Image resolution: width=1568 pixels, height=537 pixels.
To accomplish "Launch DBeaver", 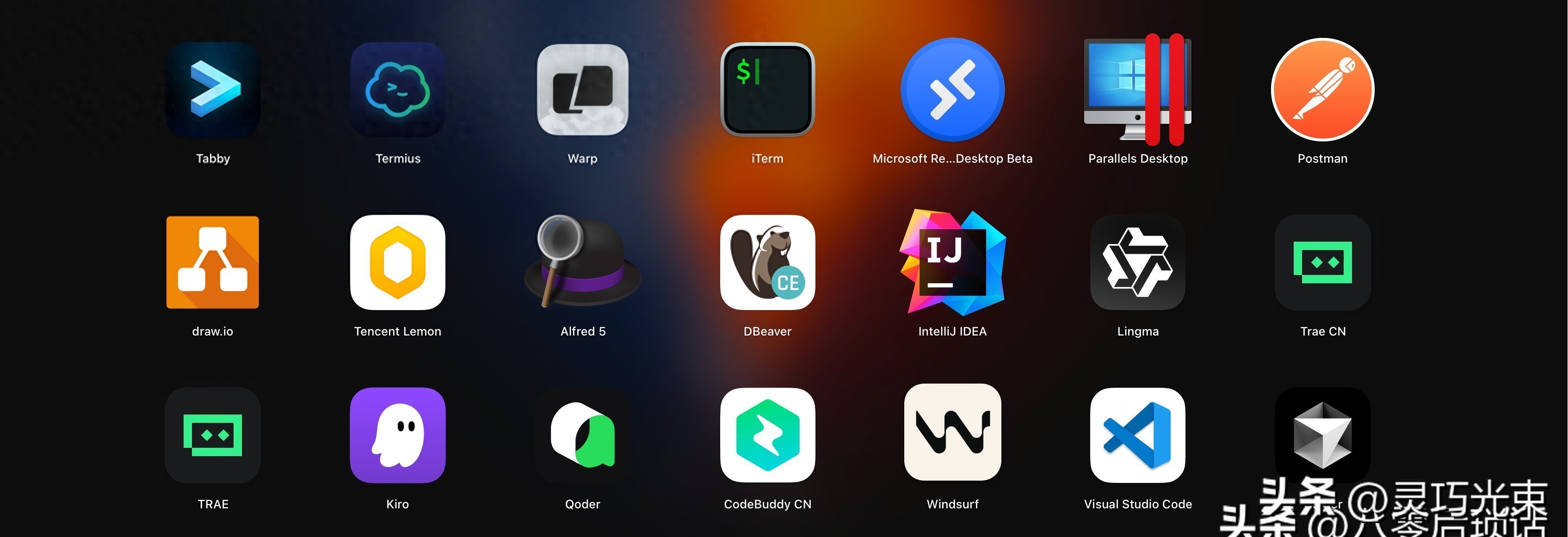I will [767, 262].
